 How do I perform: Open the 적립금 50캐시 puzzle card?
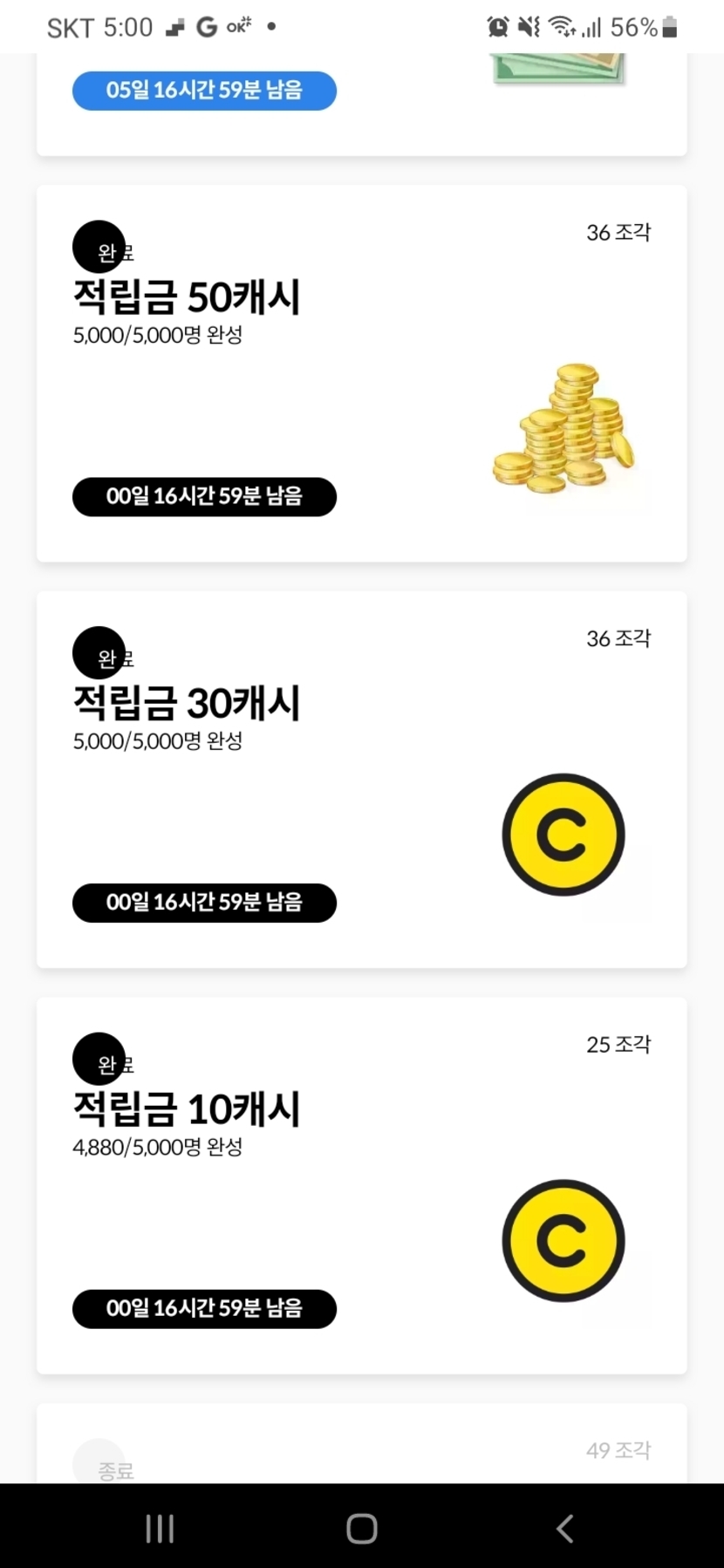pos(361,373)
